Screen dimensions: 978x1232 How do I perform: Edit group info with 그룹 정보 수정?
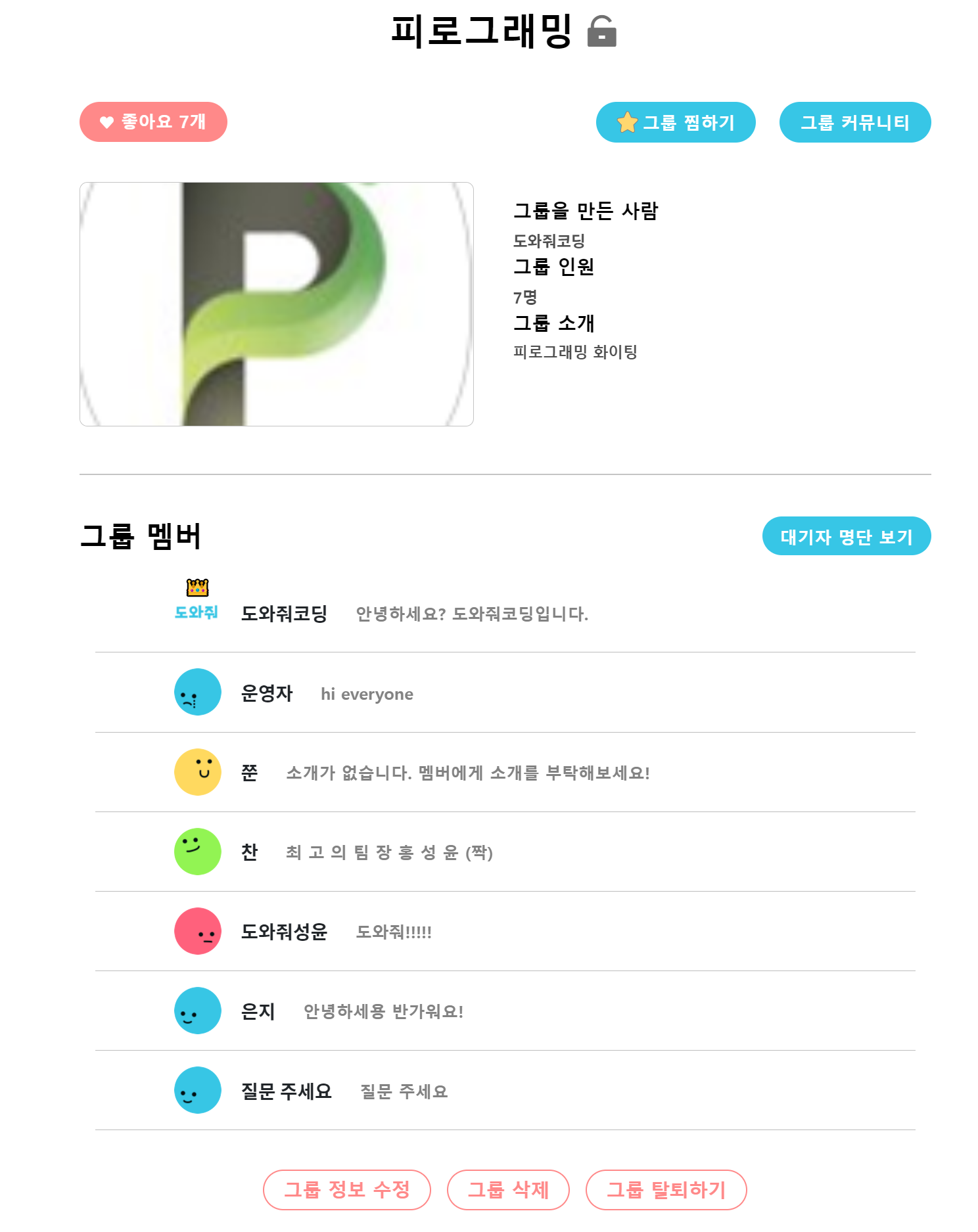pos(346,1190)
